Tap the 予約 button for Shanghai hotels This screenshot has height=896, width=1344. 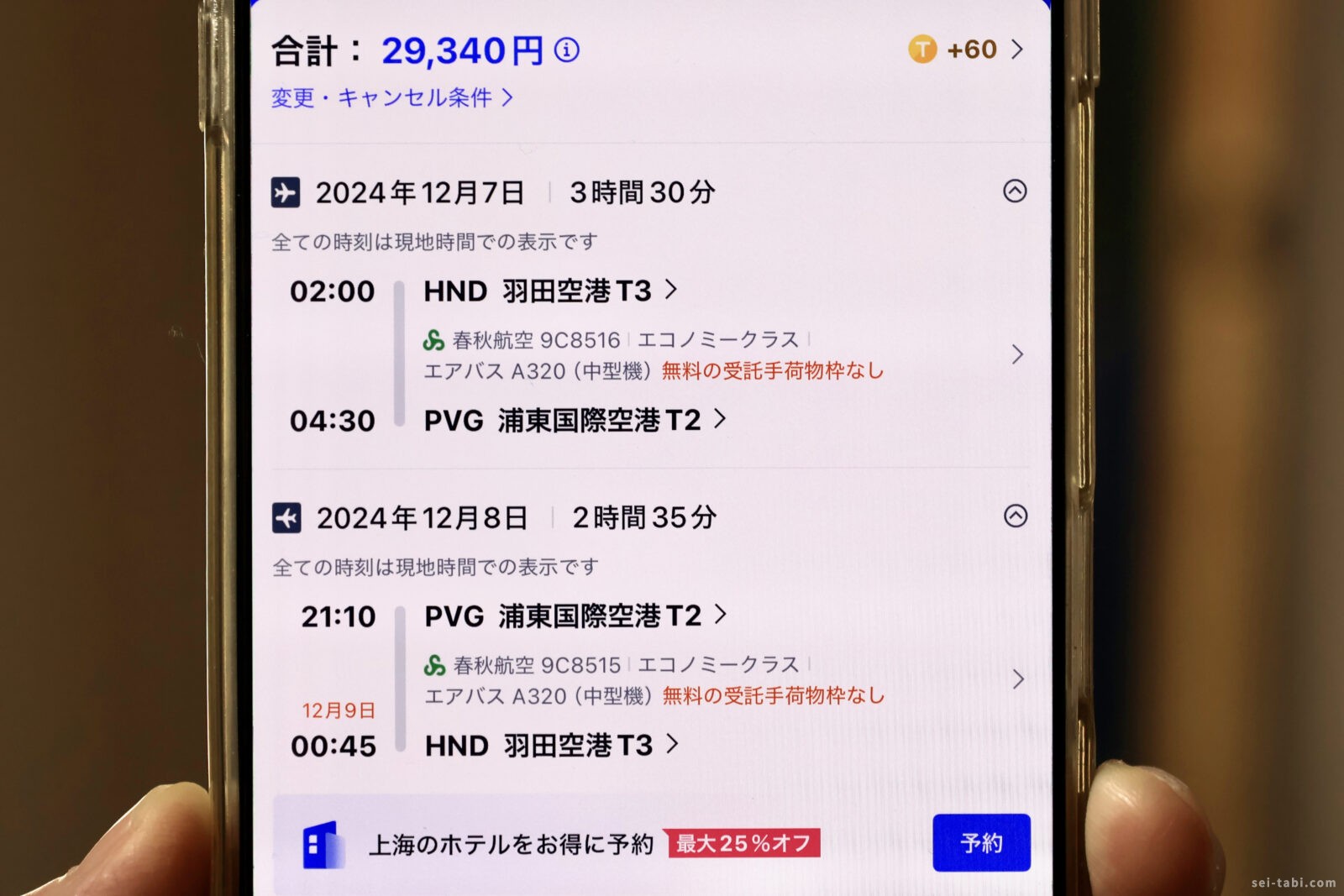[981, 842]
